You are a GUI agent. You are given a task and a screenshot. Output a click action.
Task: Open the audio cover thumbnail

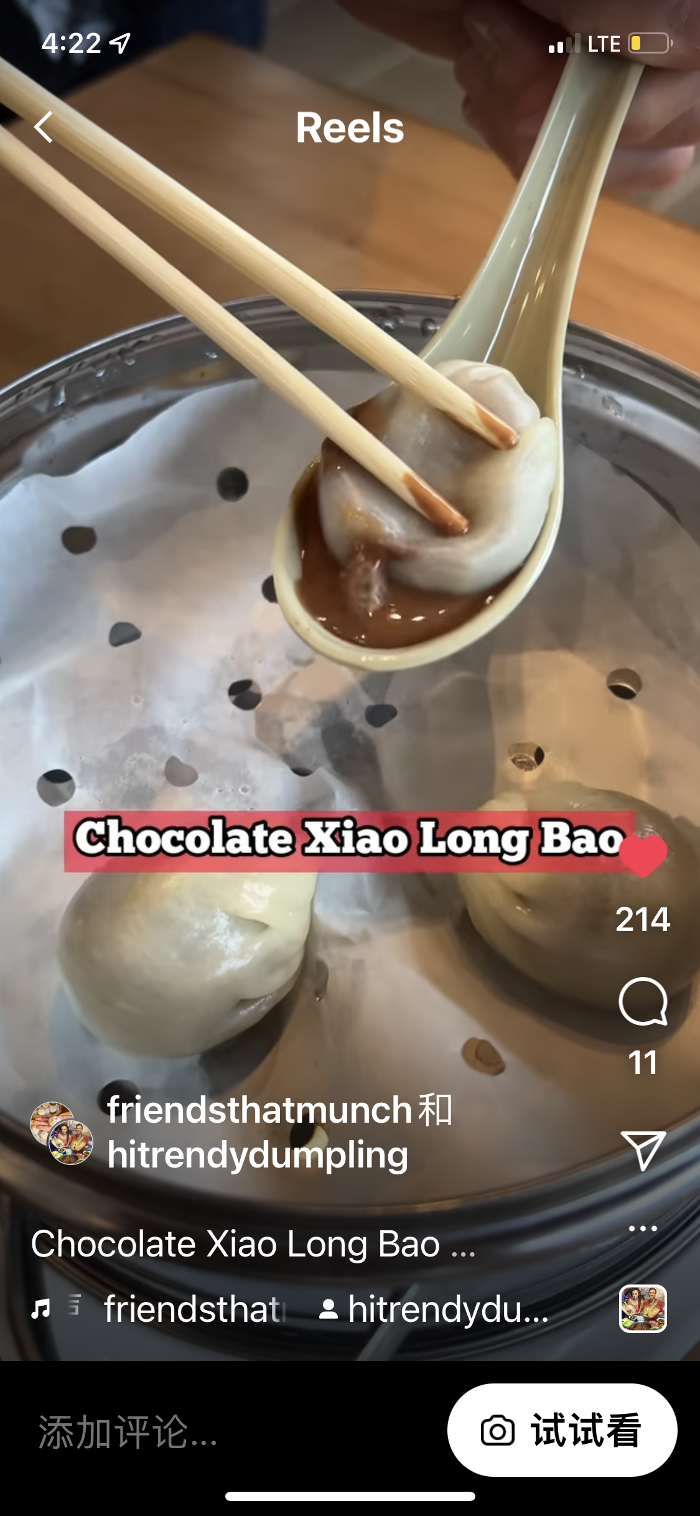click(643, 1309)
